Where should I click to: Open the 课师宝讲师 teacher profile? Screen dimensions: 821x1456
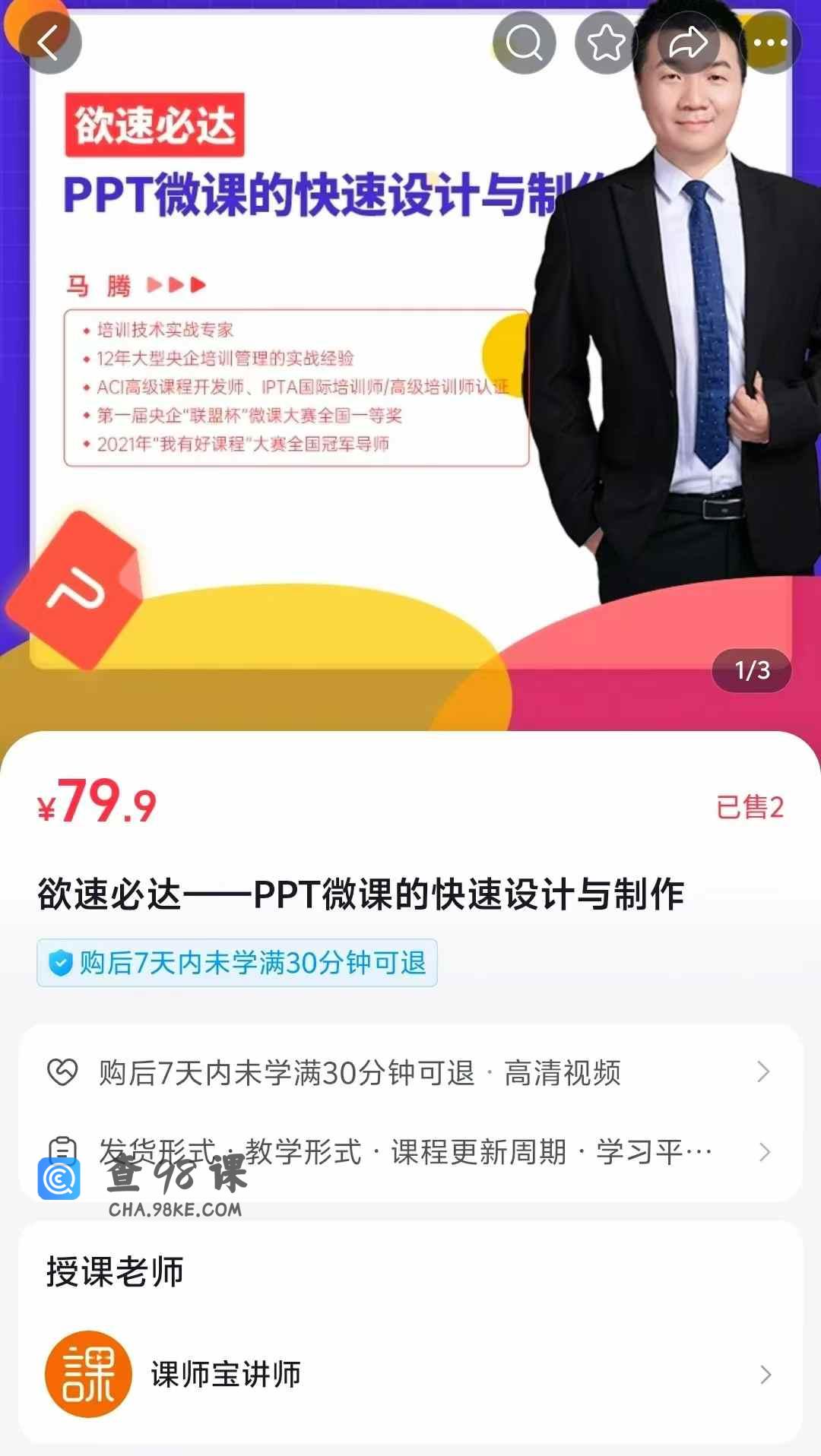(x=410, y=1374)
